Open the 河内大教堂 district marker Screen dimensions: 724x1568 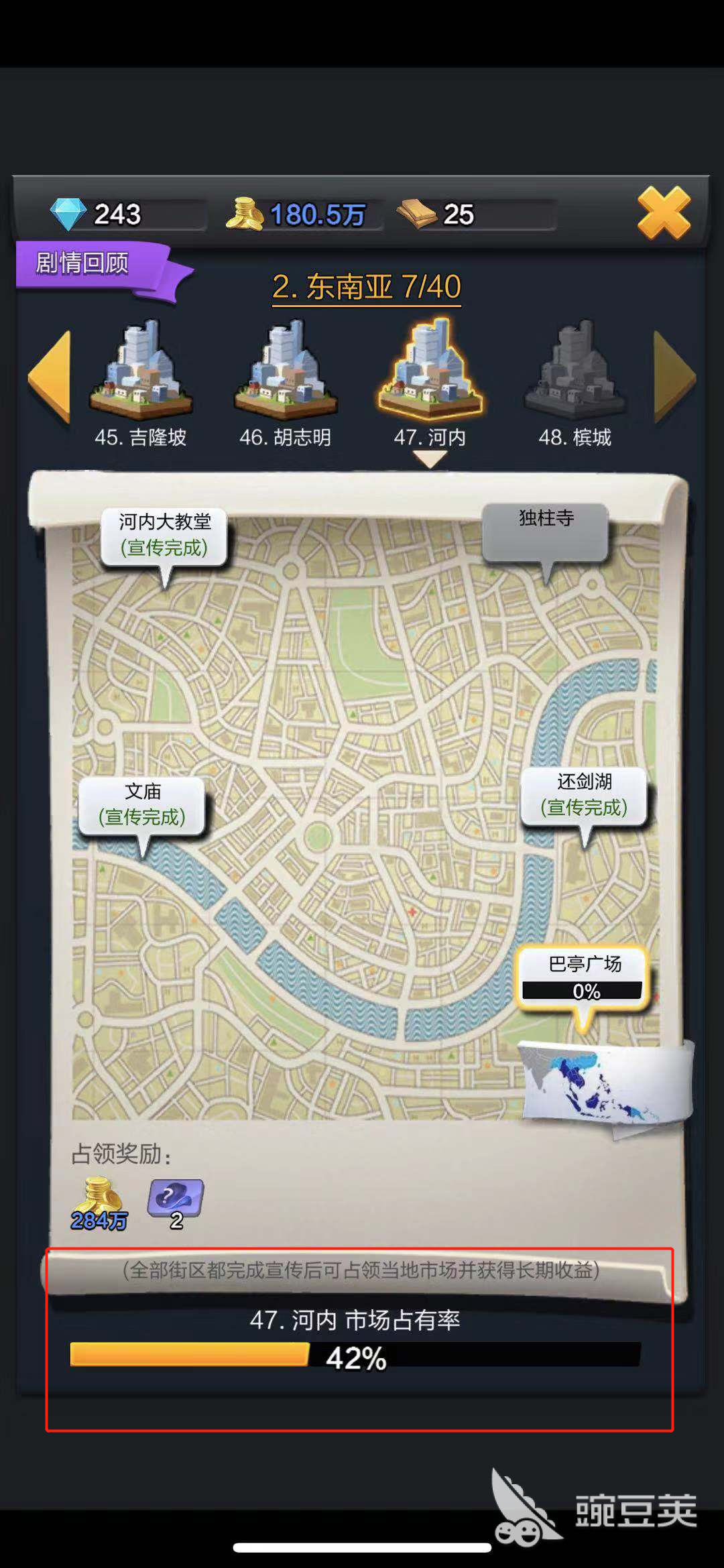(164, 535)
